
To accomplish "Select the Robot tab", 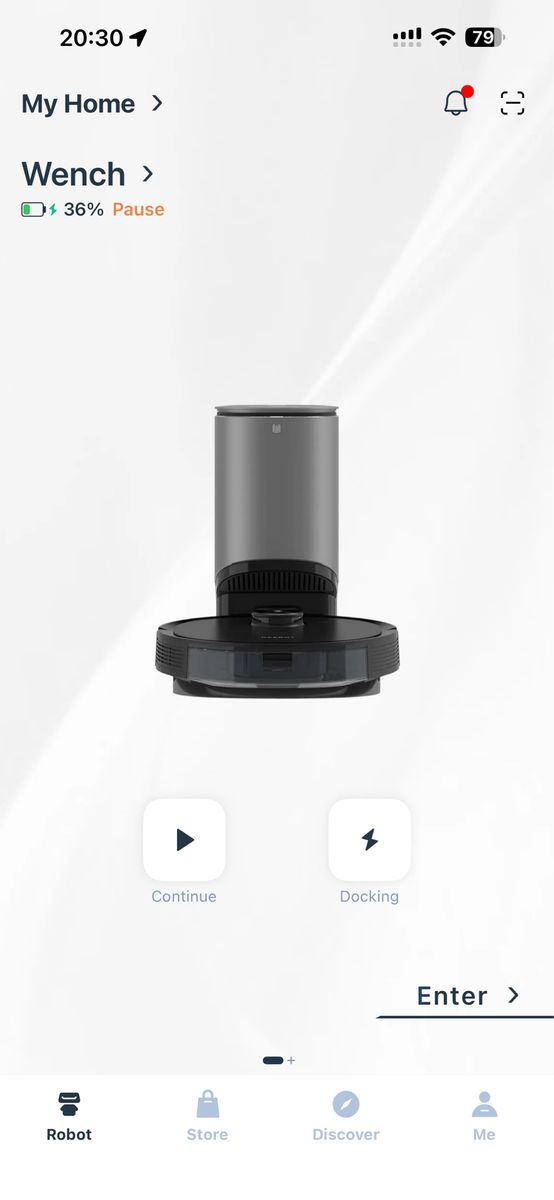I will 69,1117.
